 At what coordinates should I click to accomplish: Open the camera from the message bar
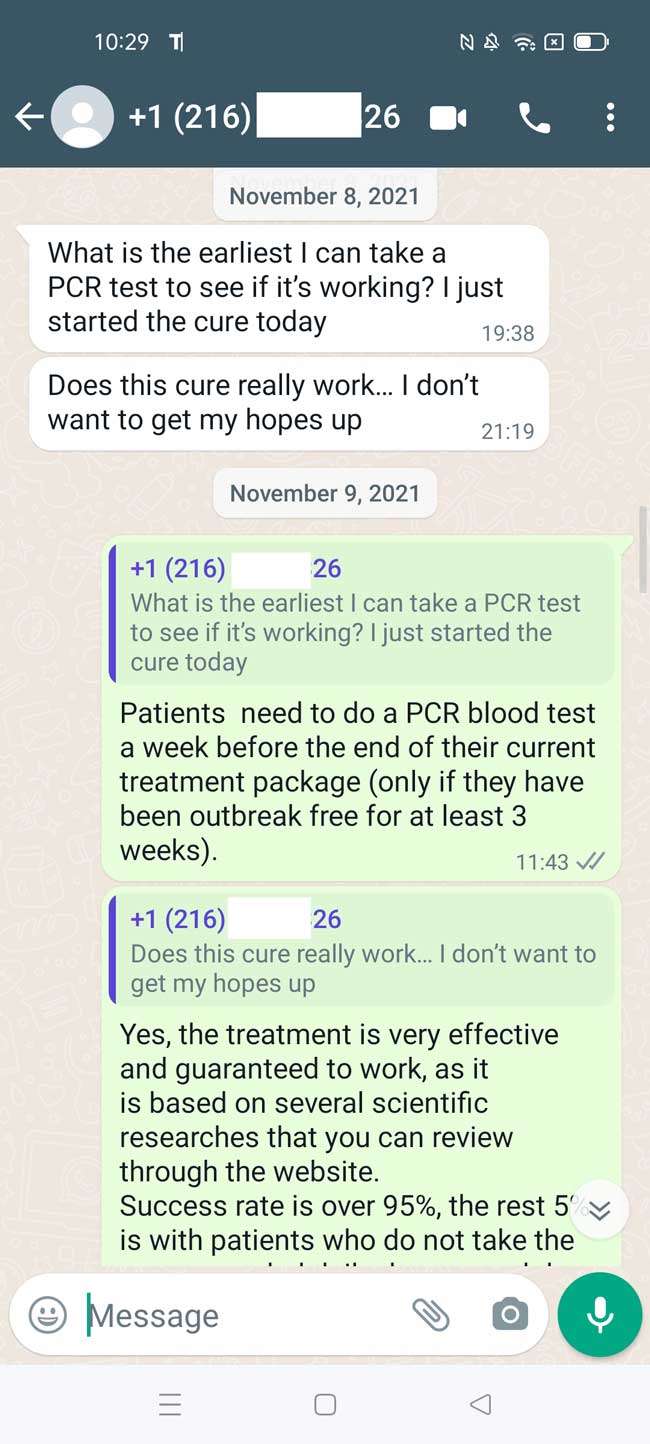pyautogui.click(x=510, y=1314)
